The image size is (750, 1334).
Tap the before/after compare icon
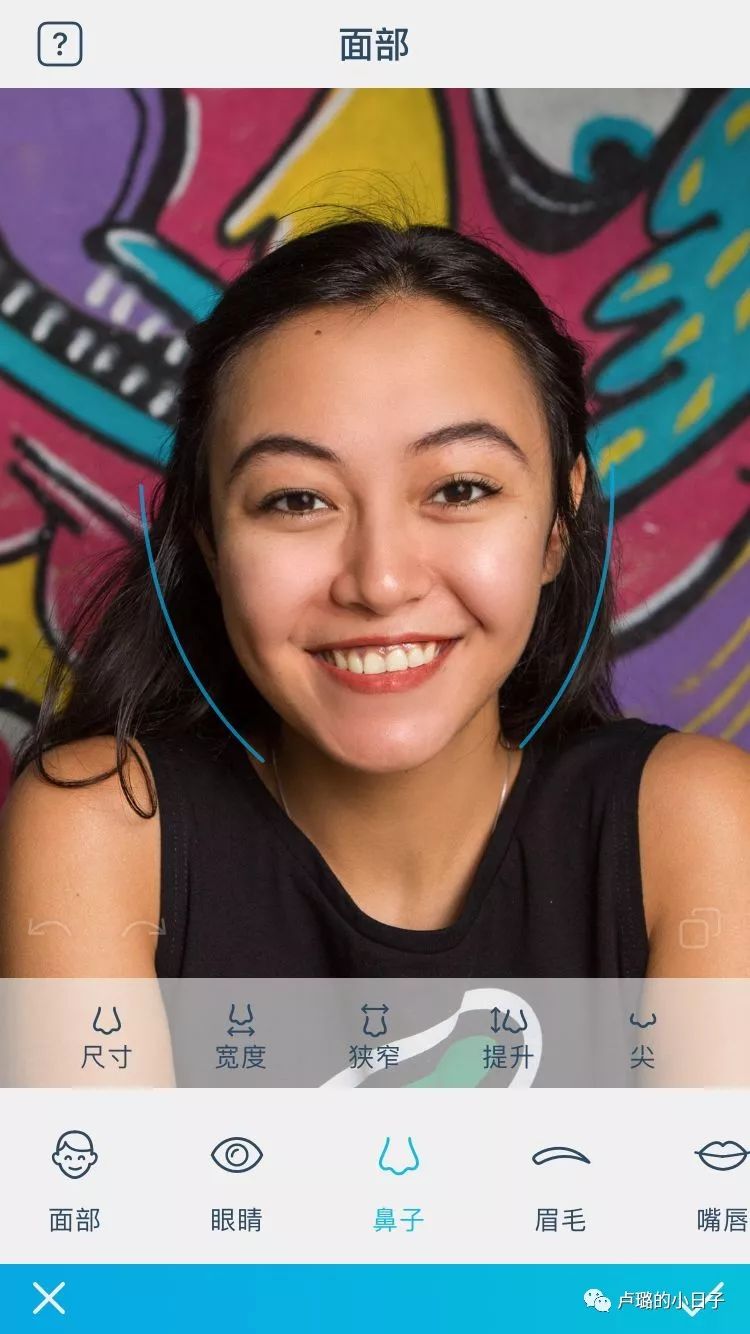click(x=699, y=928)
